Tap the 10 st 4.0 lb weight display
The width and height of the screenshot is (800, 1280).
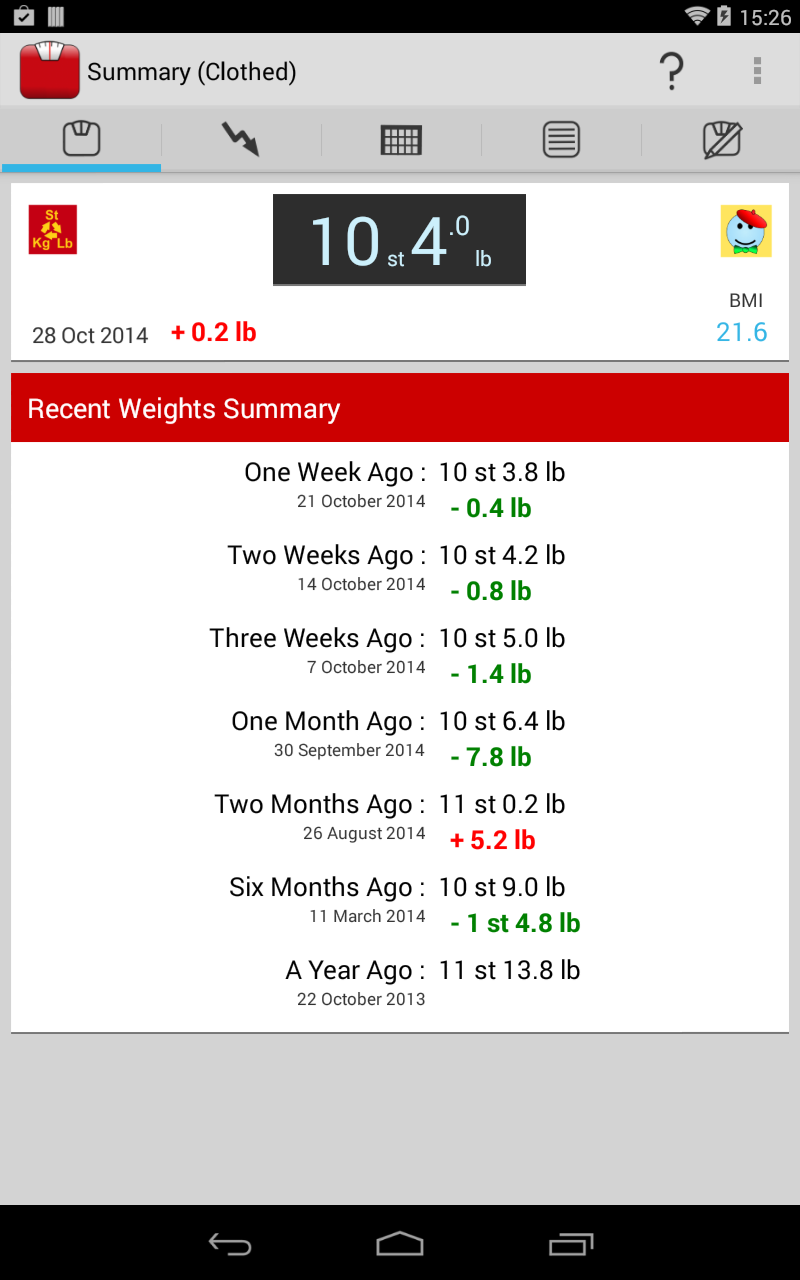(x=399, y=240)
